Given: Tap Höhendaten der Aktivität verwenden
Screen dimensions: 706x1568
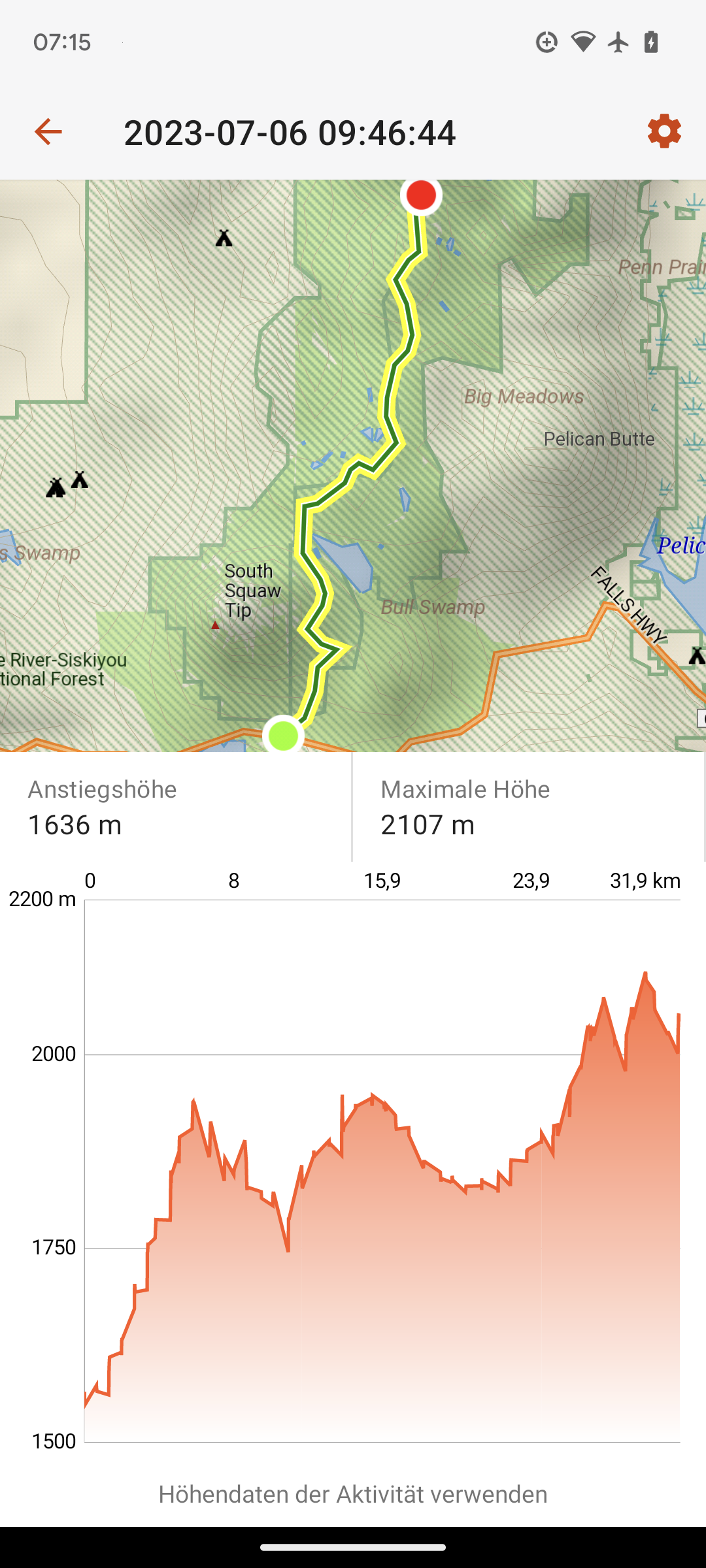Looking at the screenshot, I should tap(353, 1494).
